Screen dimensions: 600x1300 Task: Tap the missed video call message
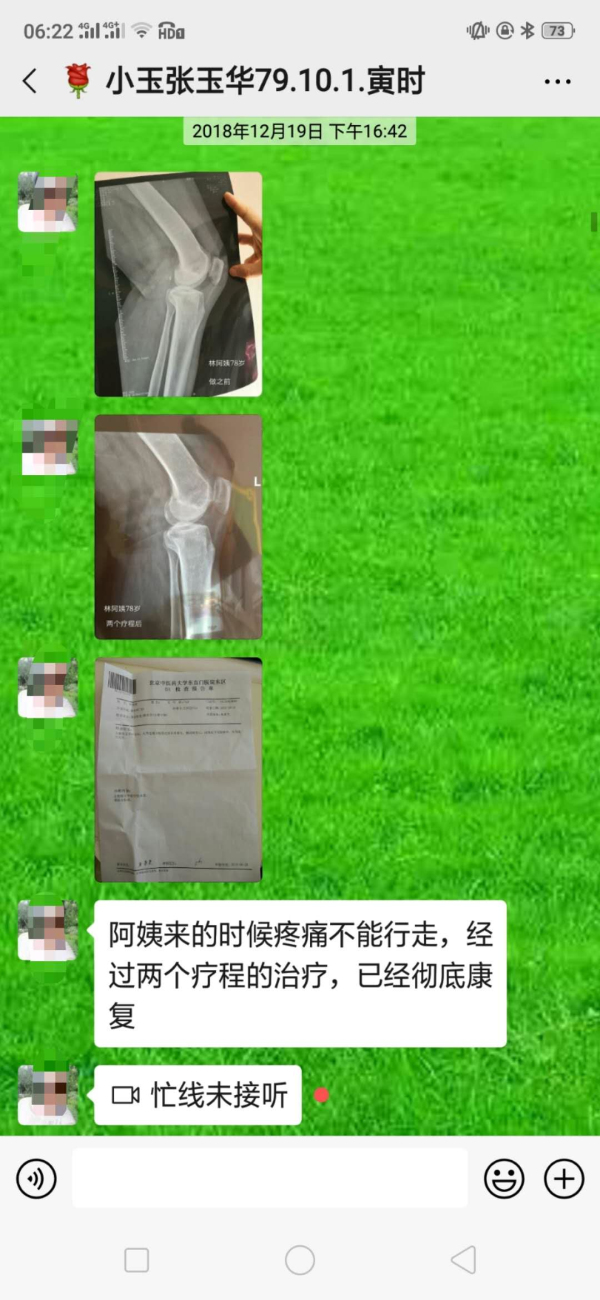[x=198, y=1095]
